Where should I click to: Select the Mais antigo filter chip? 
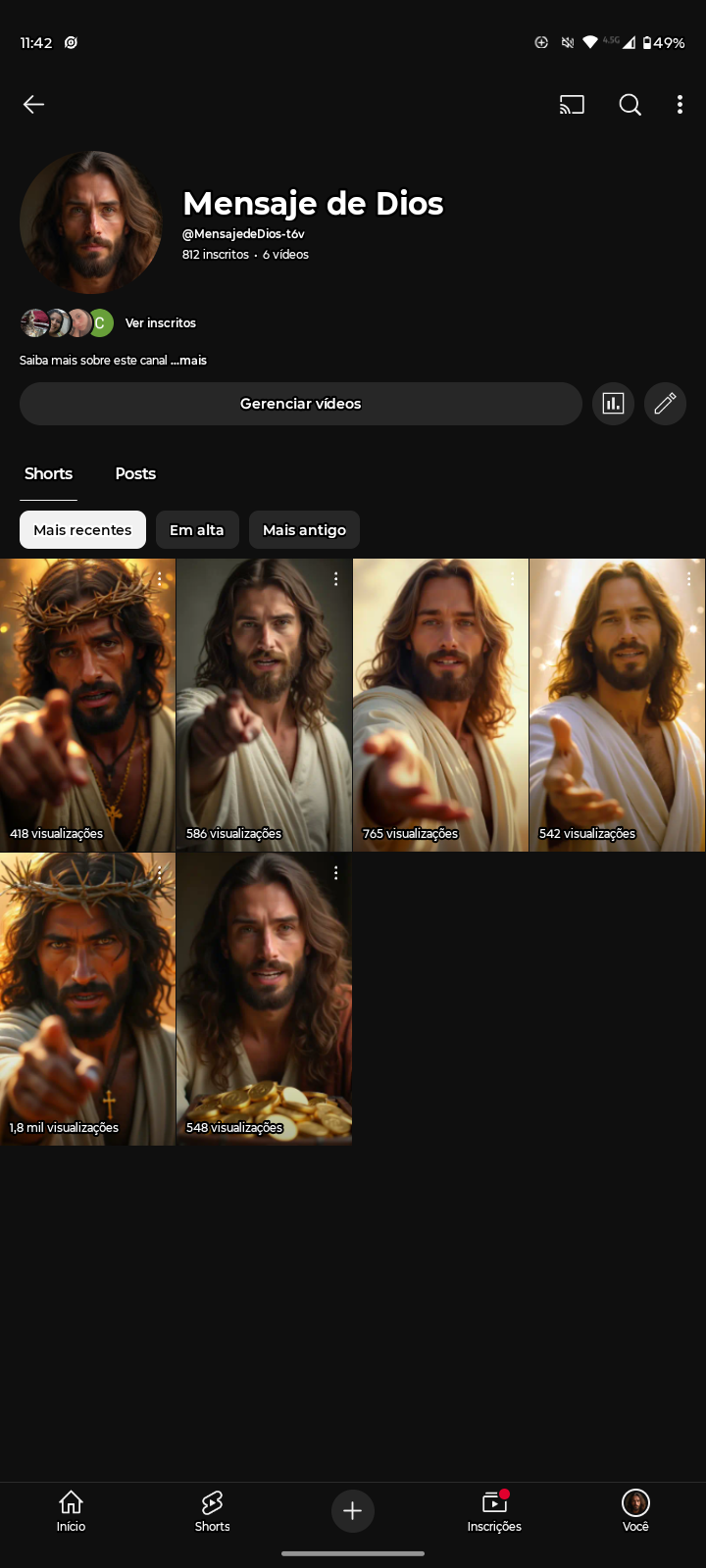coord(304,530)
